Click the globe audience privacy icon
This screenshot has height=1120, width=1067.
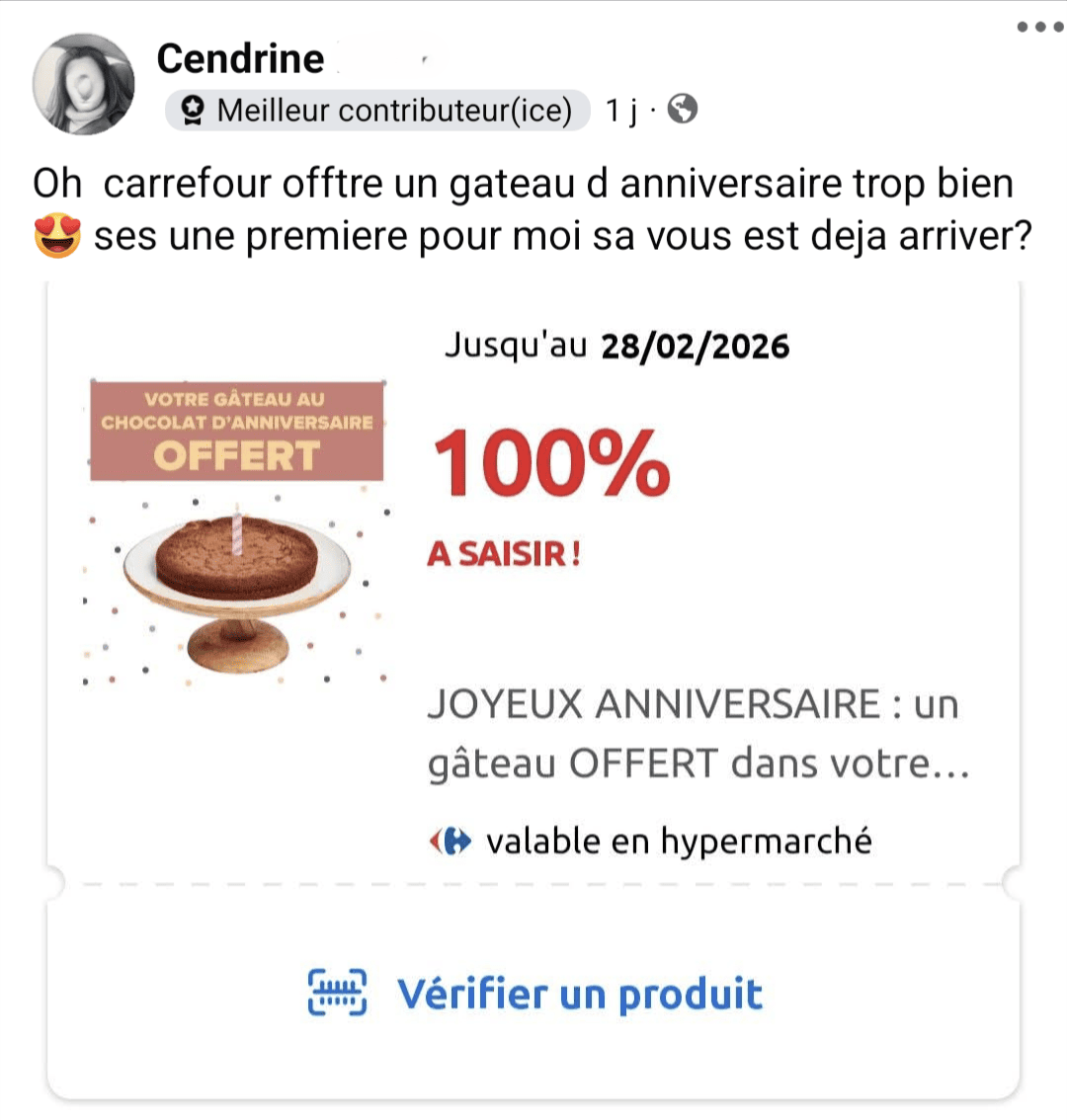click(x=681, y=112)
